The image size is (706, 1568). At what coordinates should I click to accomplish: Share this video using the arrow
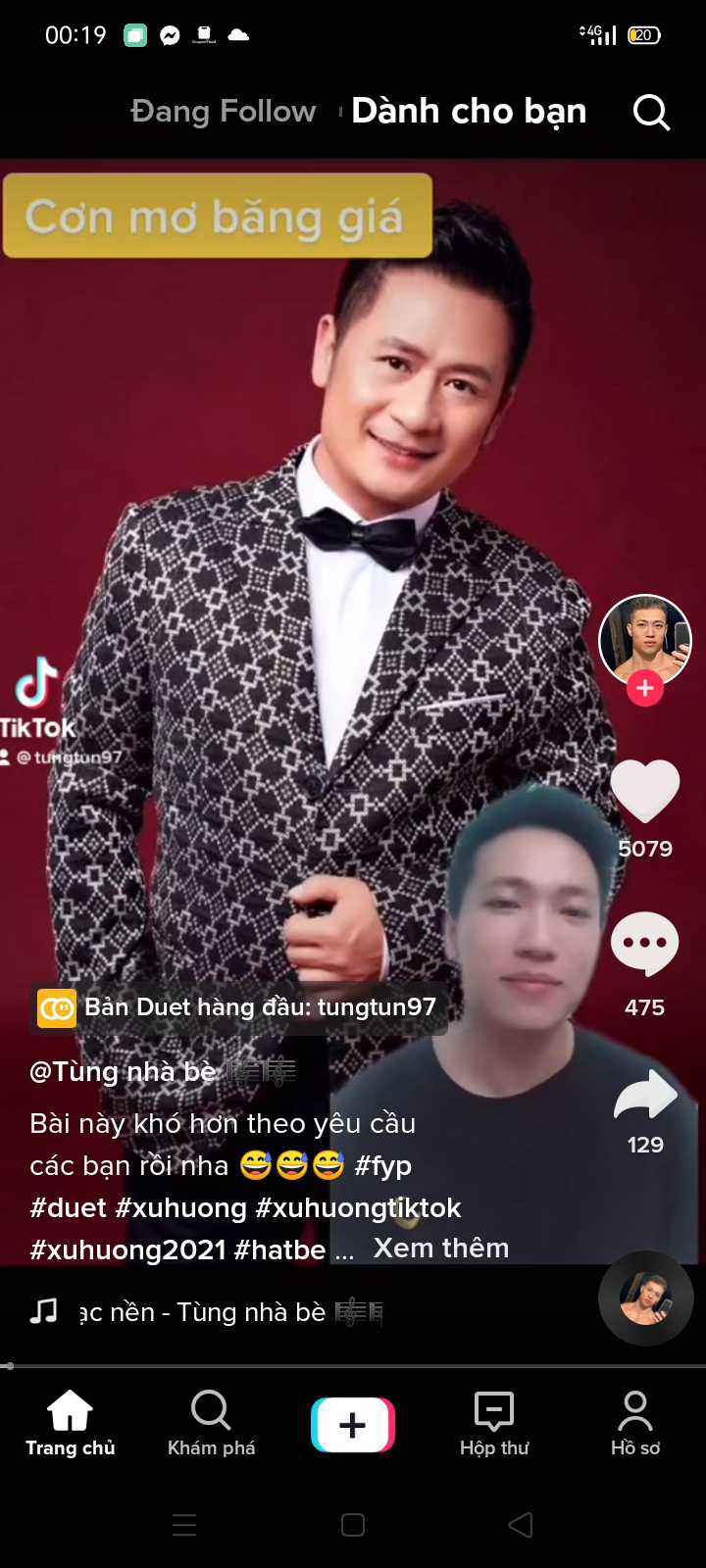(x=644, y=1096)
